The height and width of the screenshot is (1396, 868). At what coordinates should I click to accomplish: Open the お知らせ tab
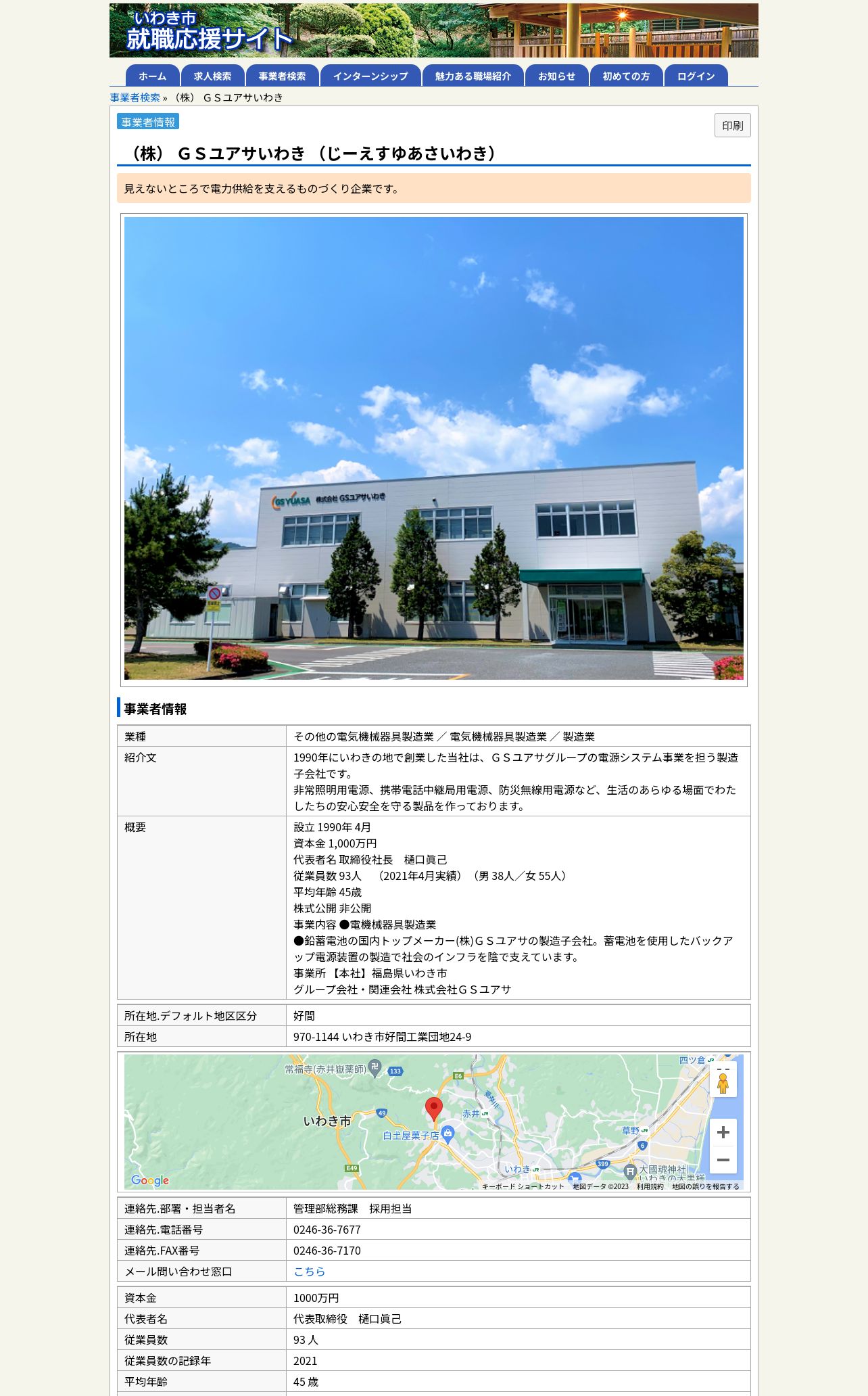(x=556, y=76)
